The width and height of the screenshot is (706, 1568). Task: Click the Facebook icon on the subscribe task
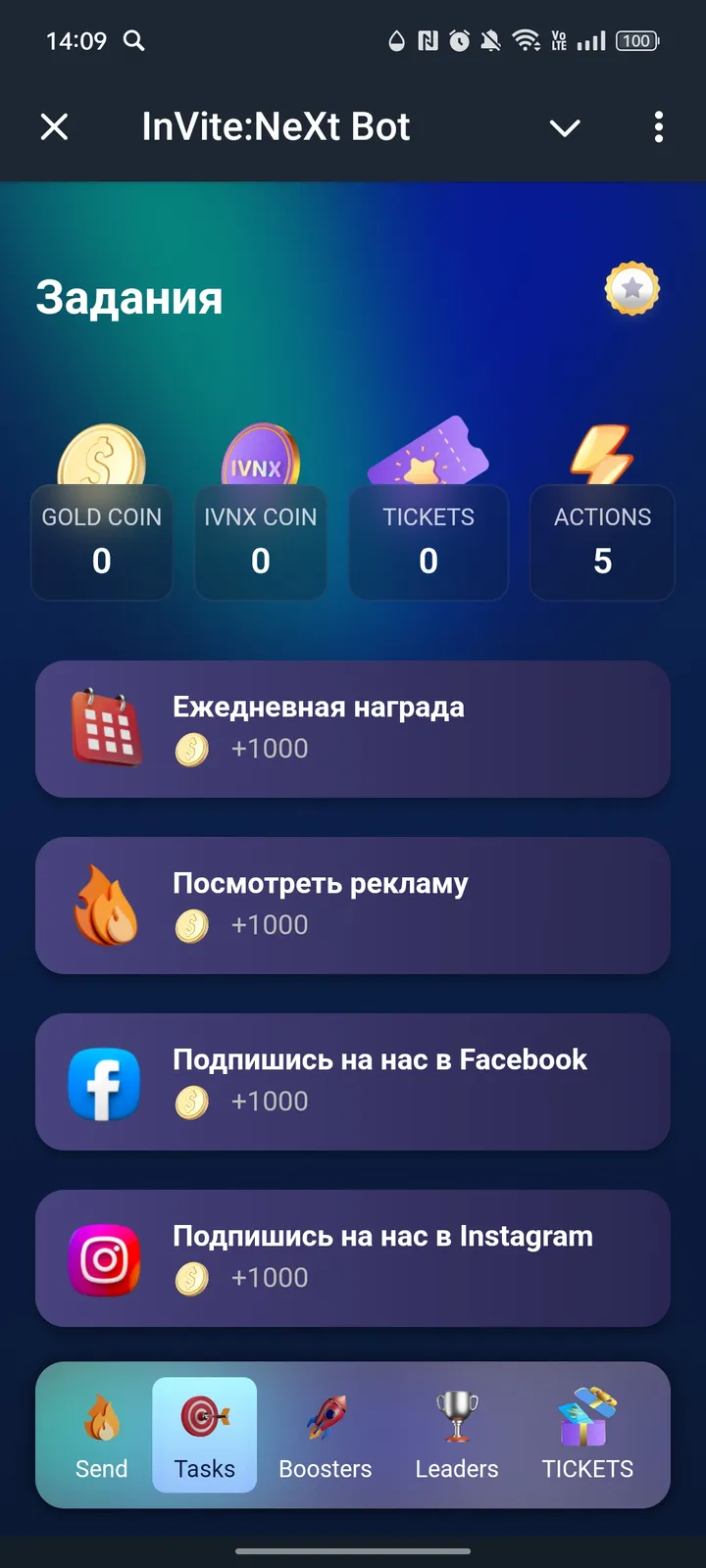click(104, 1082)
